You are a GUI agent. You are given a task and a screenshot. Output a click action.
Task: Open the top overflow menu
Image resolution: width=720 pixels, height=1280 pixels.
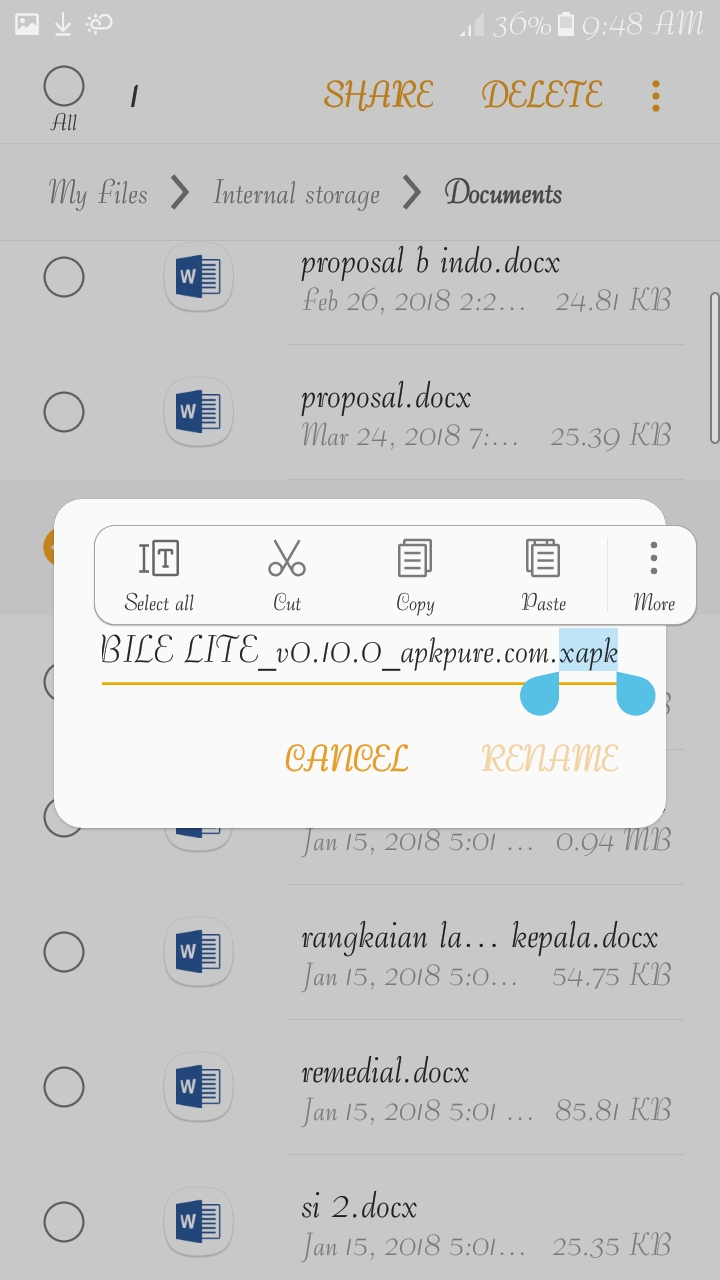pos(655,95)
